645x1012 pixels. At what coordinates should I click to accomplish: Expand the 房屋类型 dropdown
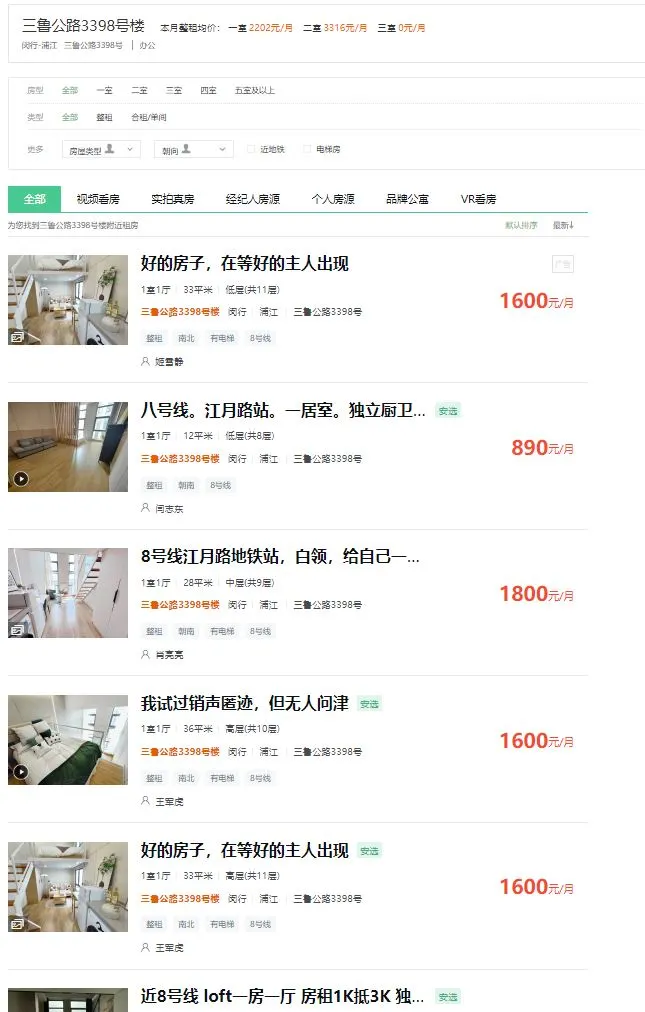coord(103,149)
